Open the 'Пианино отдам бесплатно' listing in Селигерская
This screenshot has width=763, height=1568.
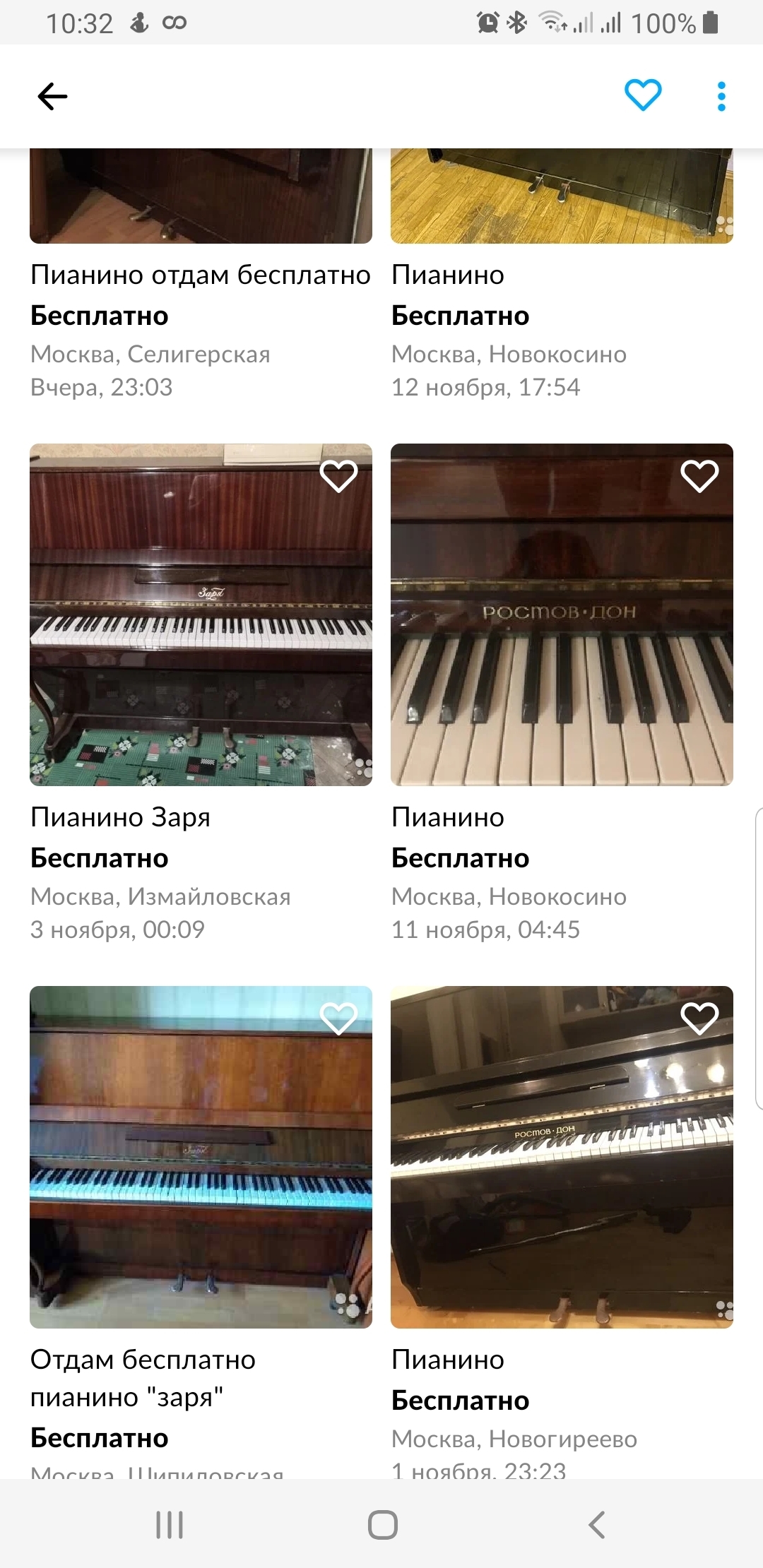pyautogui.click(x=200, y=275)
